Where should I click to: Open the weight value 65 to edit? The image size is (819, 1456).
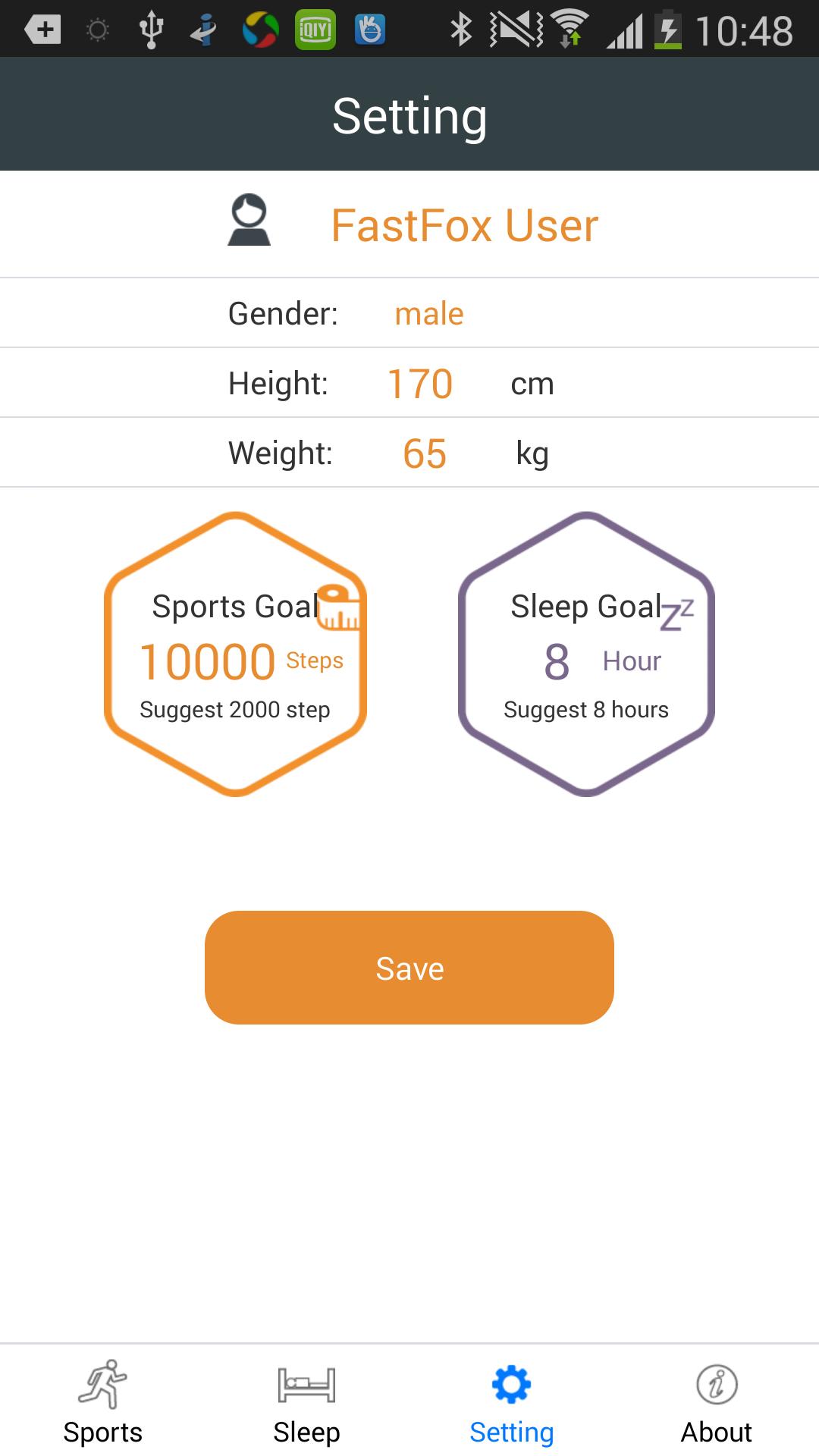(x=424, y=452)
